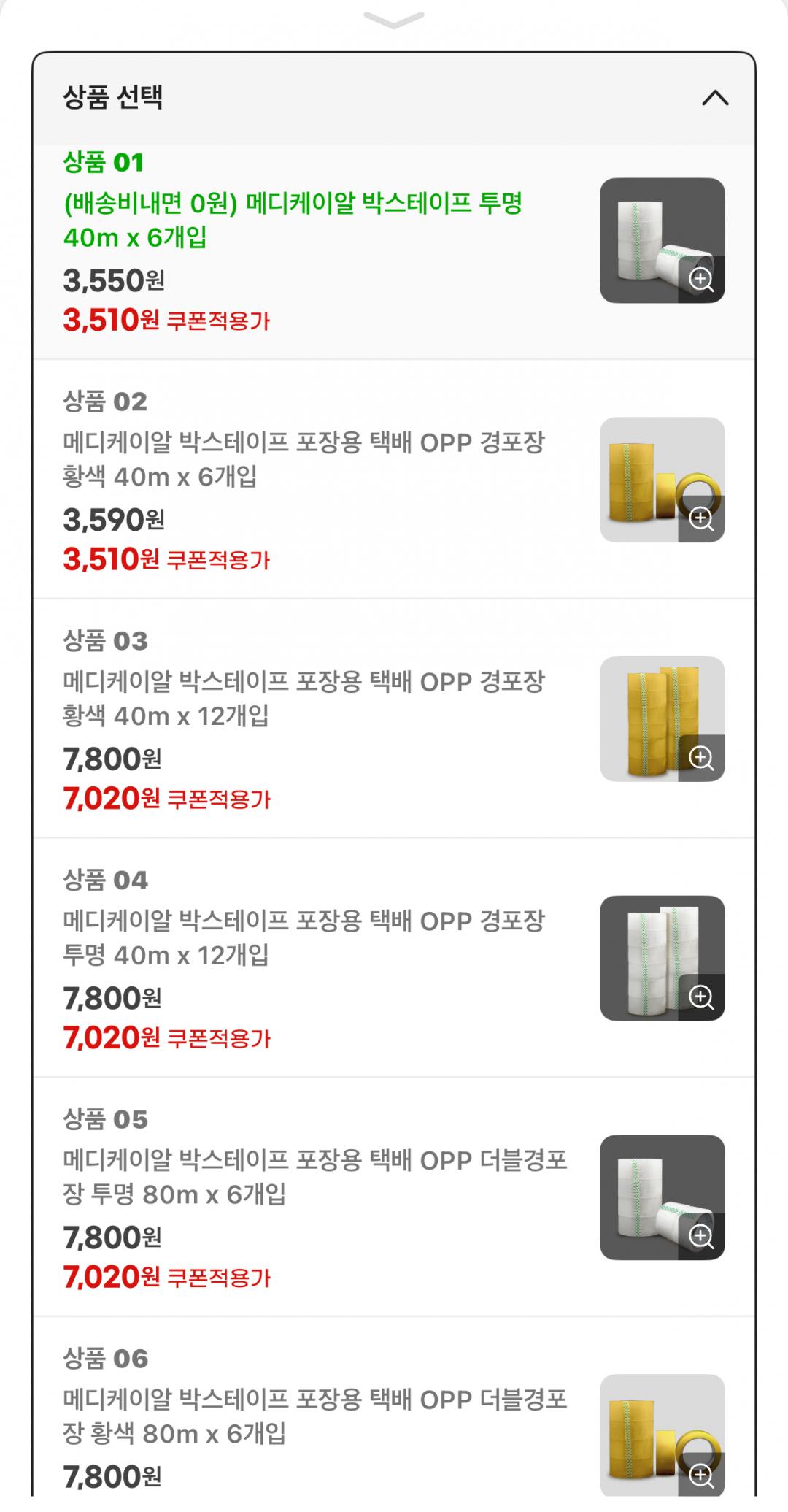Zoom the 상품 04 product image

701,997
